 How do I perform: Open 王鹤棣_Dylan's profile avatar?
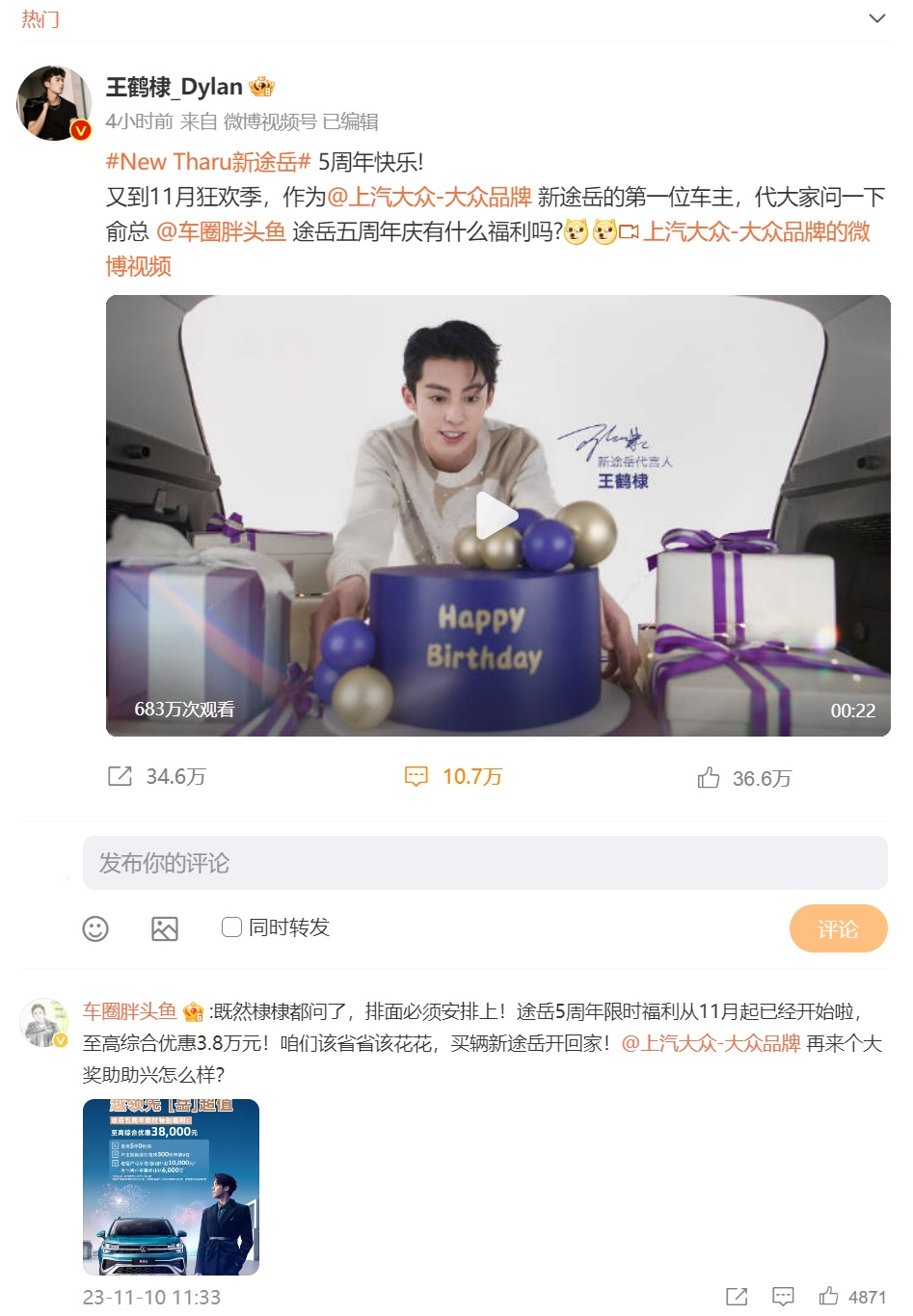pos(54,103)
